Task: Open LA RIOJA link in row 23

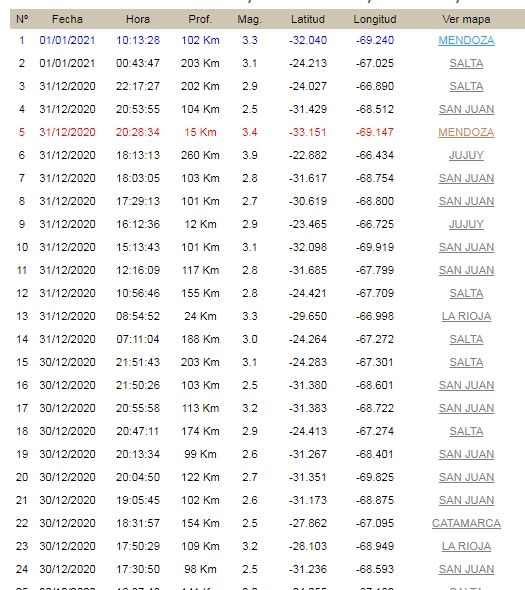Action: [466, 546]
